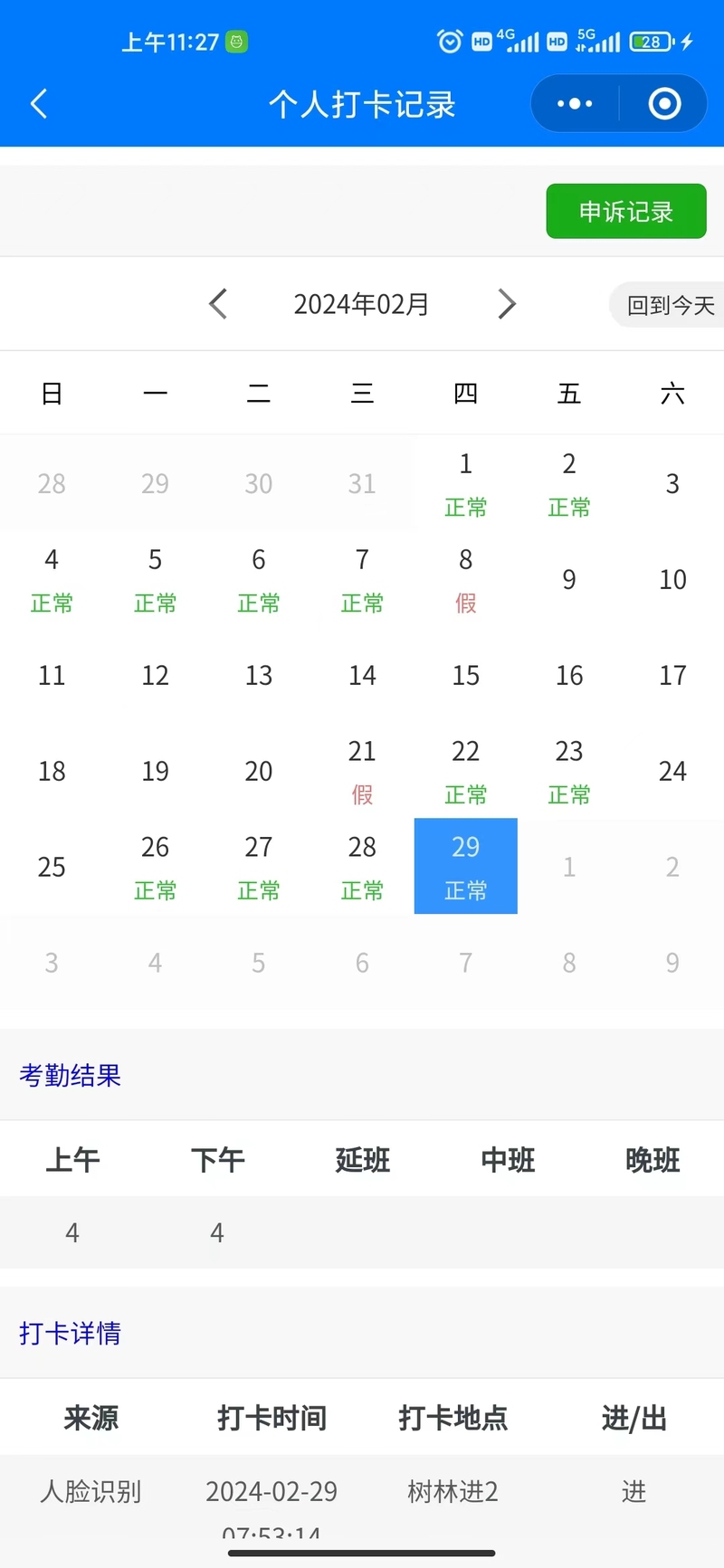724x1568 pixels.
Task: Select February 8 marked 假
Action: click(x=466, y=579)
